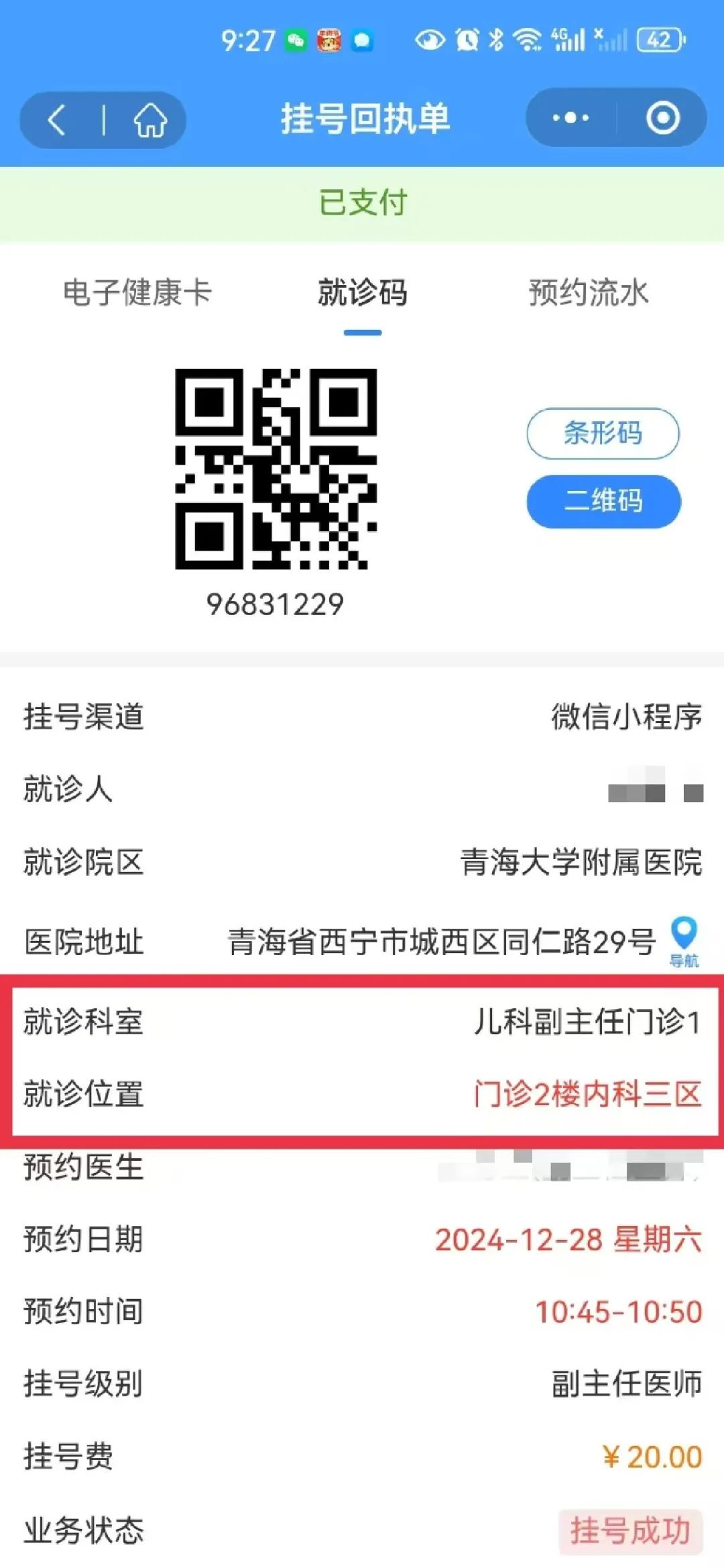Close the mini program via circle icon

tap(662, 118)
